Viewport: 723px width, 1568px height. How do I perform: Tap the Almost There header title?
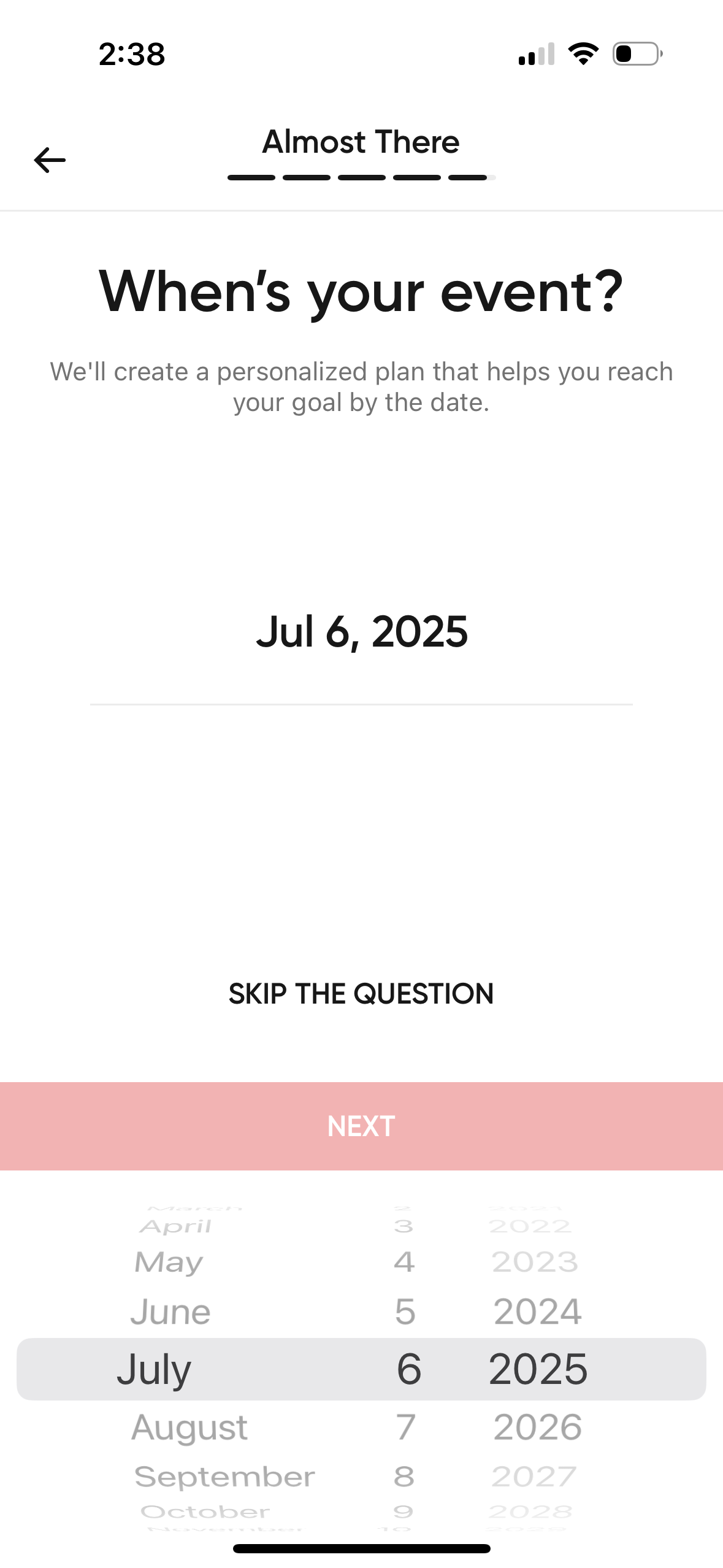point(361,141)
